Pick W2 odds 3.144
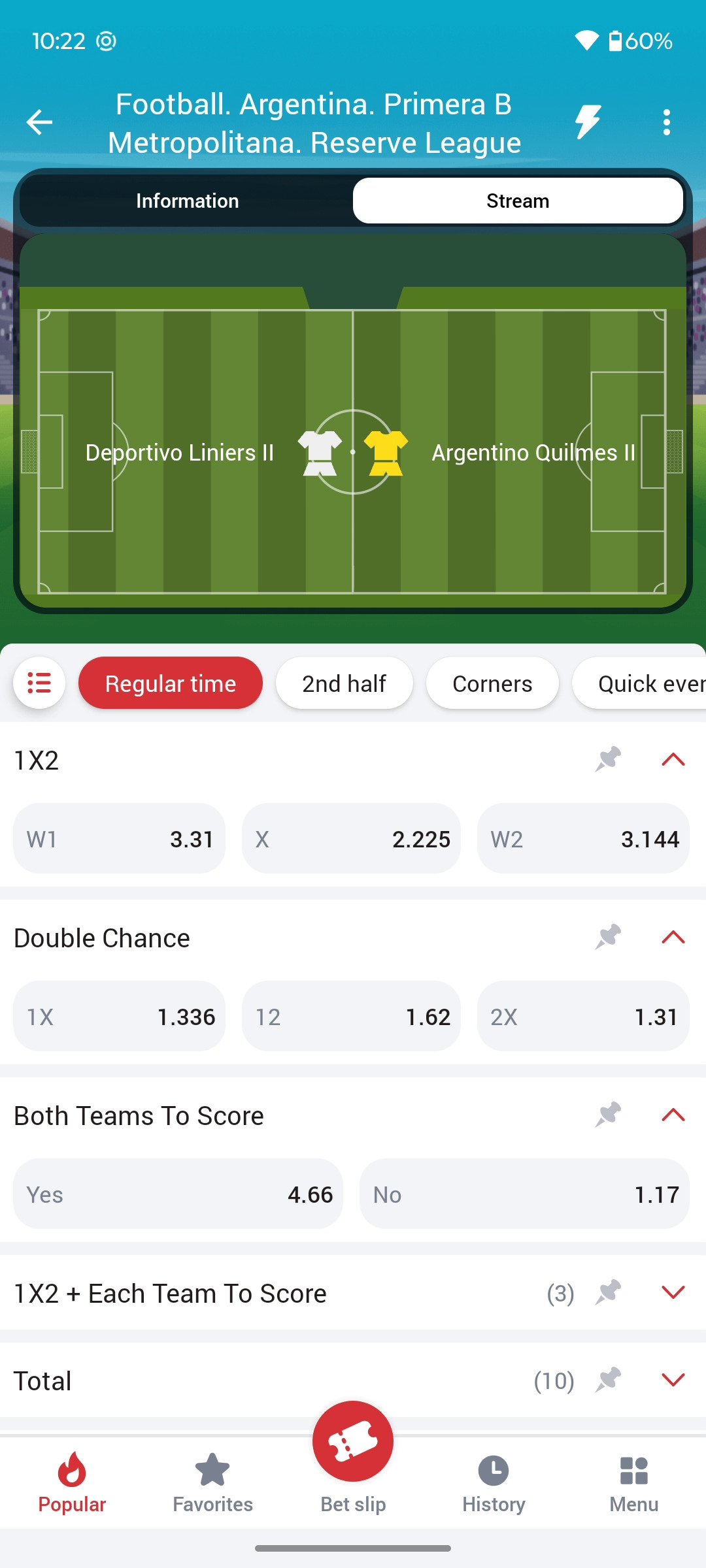The image size is (706, 1568). pyautogui.click(x=583, y=839)
